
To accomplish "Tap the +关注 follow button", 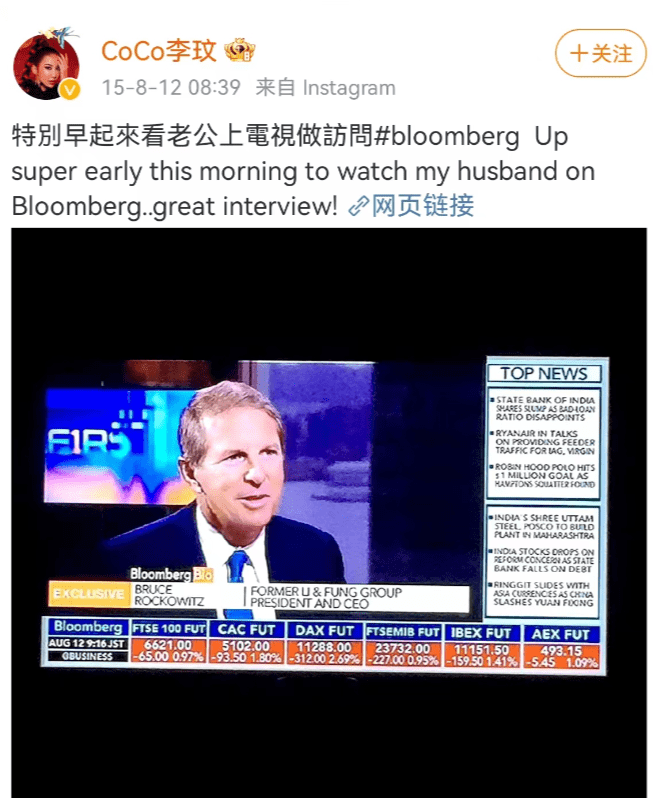I will [600, 53].
